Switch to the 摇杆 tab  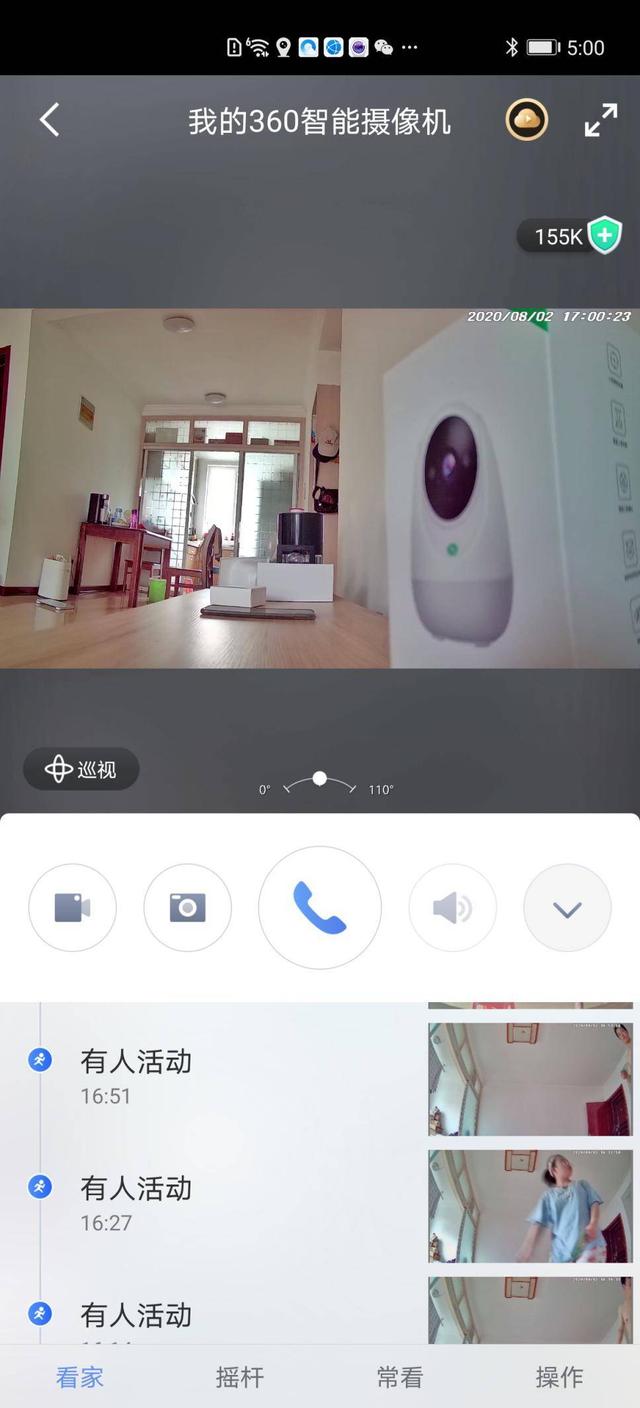click(x=240, y=1377)
